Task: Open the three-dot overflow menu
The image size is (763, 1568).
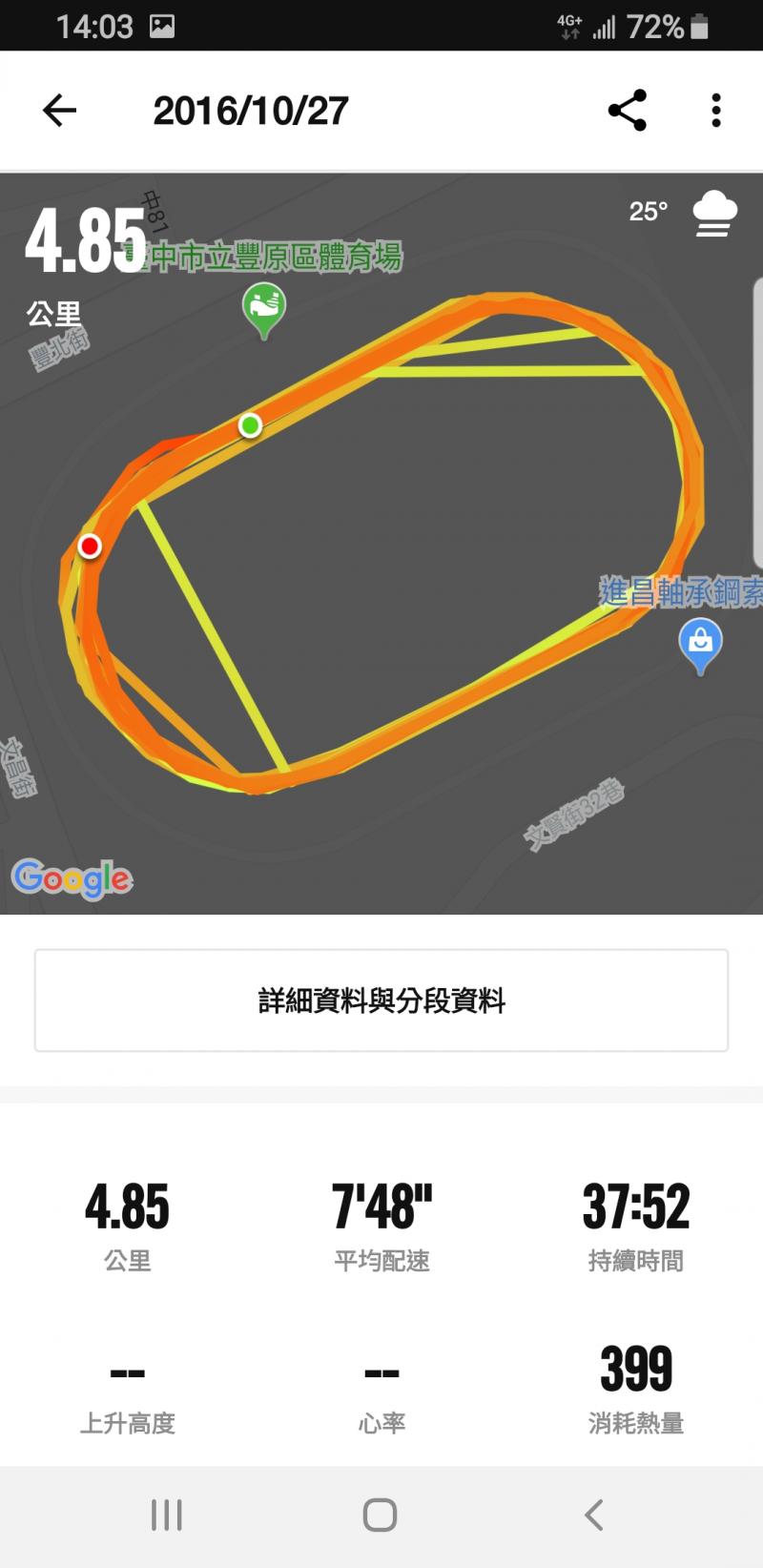Action: [x=715, y=111]
